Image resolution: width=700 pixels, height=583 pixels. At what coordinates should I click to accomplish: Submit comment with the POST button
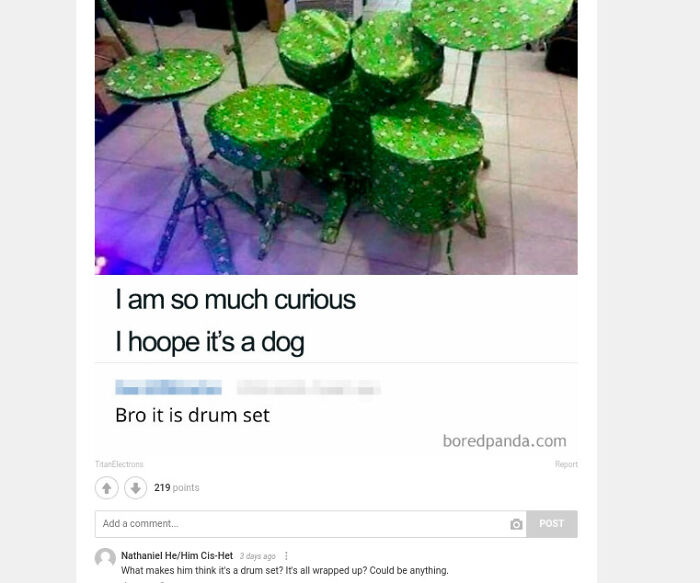pos(551,524)
